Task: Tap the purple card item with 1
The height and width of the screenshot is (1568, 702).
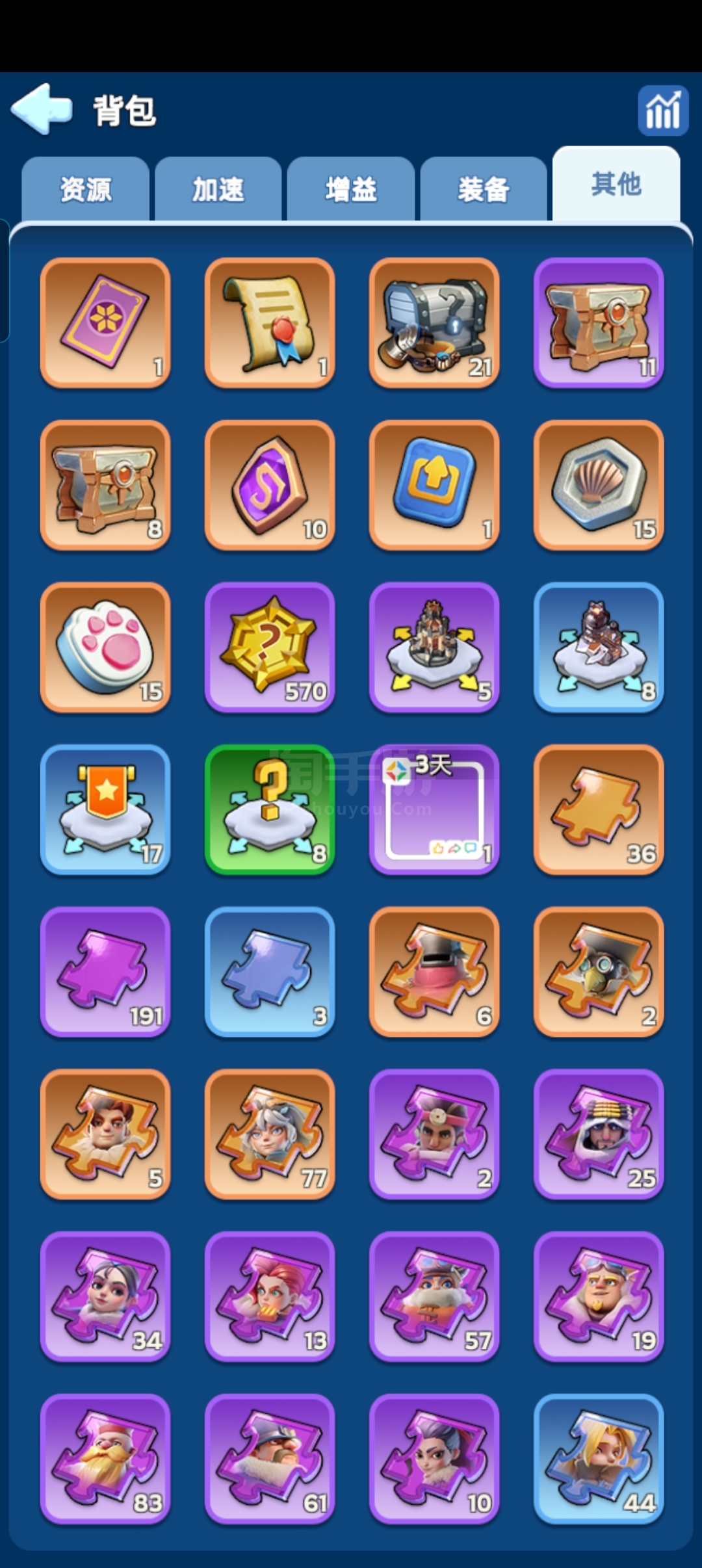Action: point(105,323)
